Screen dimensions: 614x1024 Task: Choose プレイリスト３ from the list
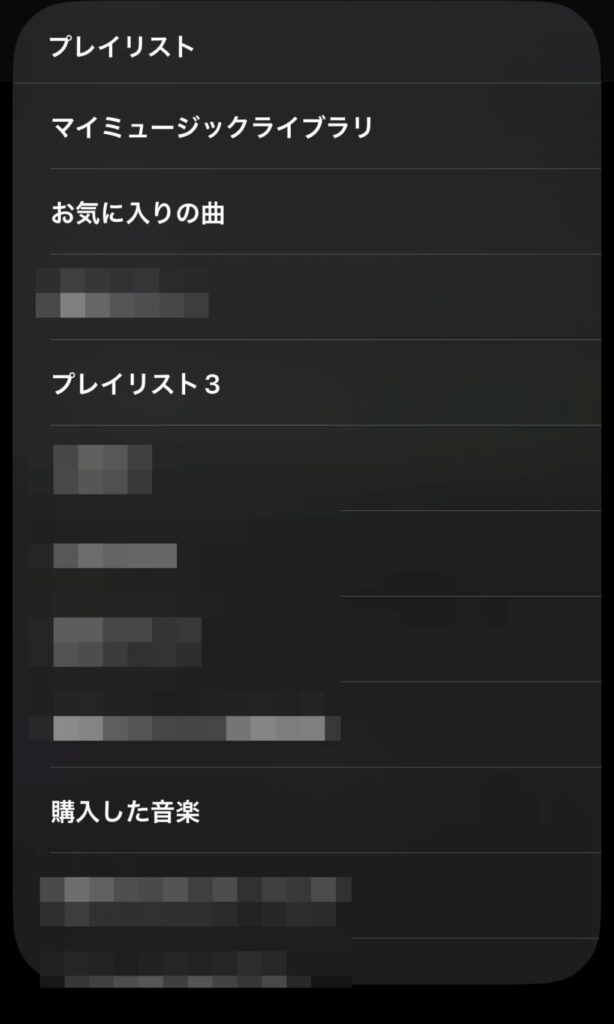[306, 383]
